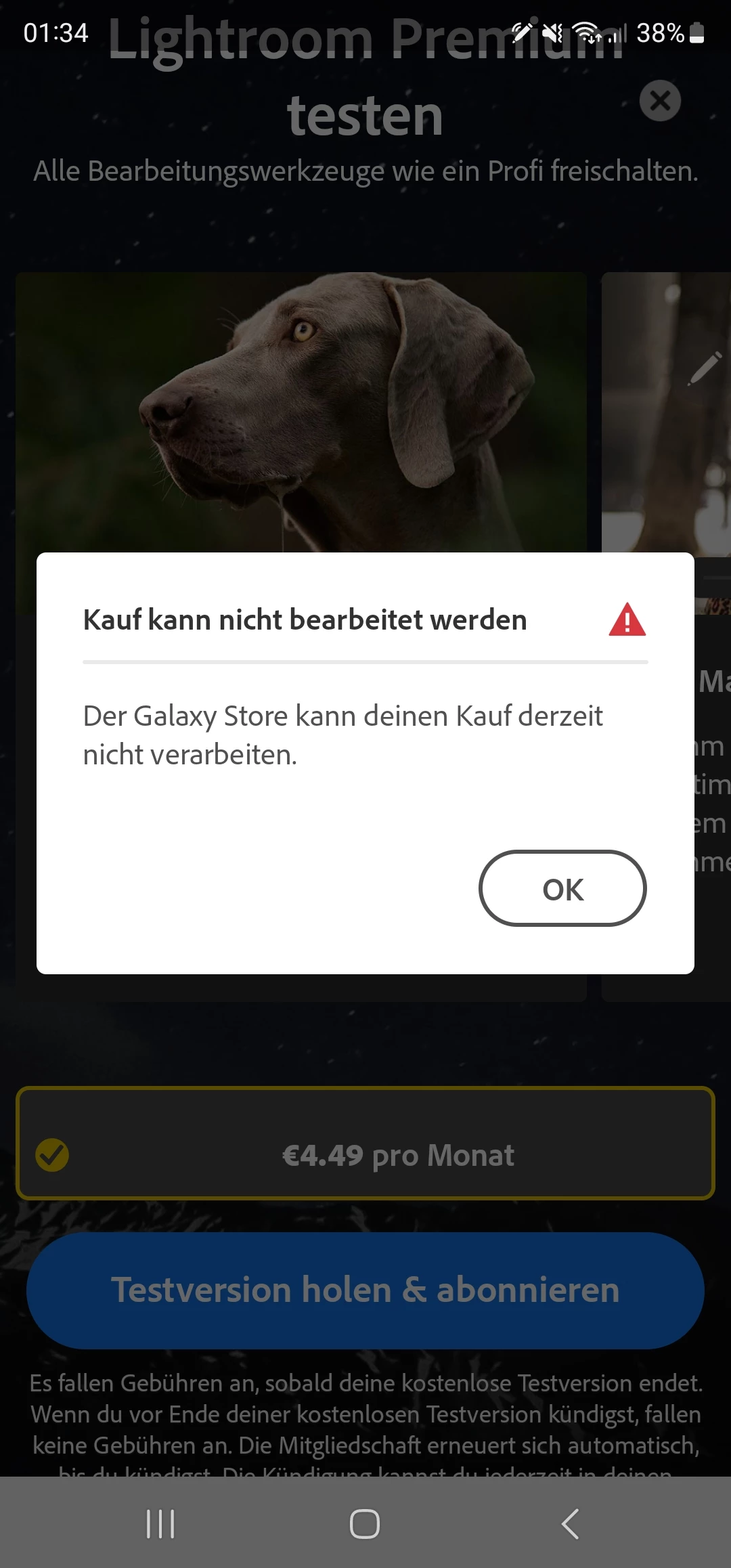Confirm the error dialog with OK

(562, 889)
